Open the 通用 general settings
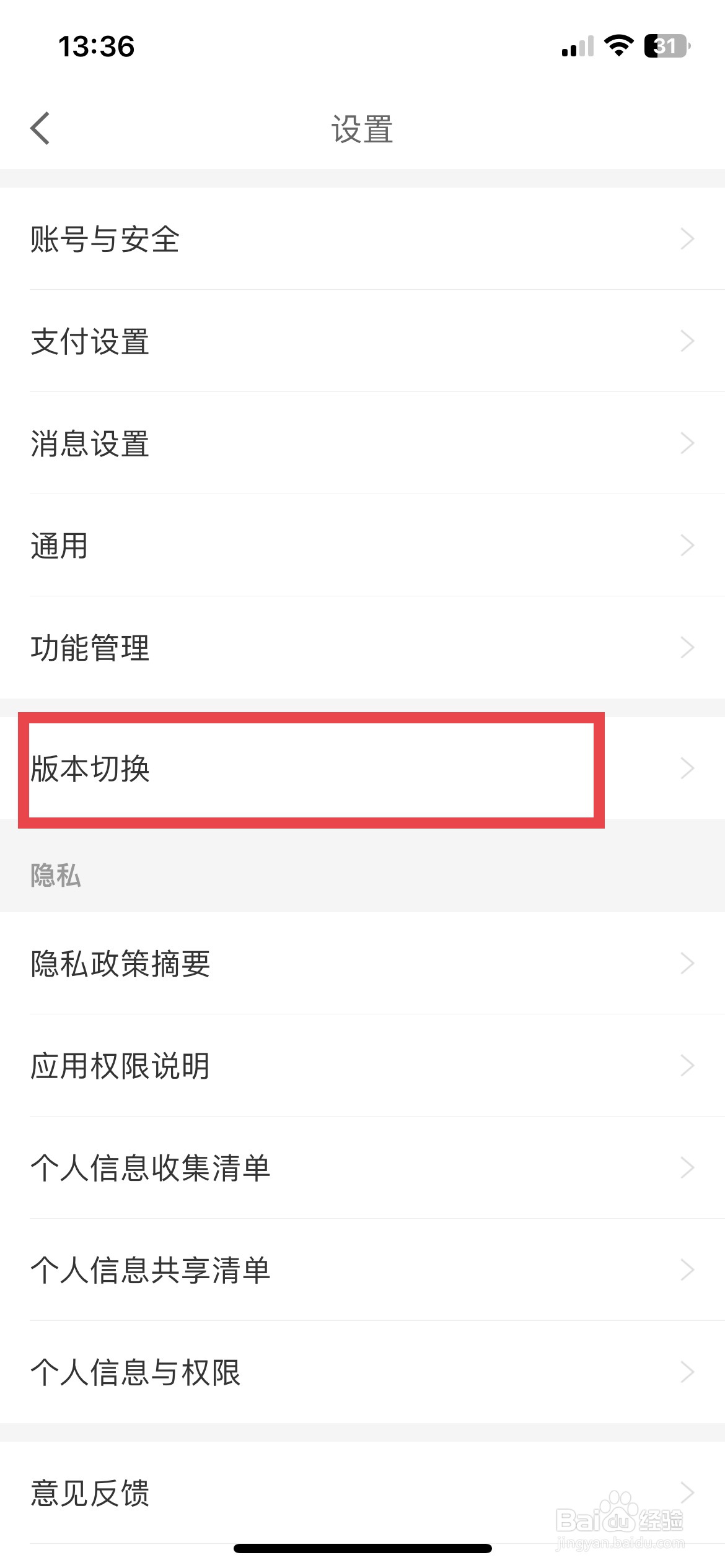This screenshot has width=725, height=1568. [58, 545]
